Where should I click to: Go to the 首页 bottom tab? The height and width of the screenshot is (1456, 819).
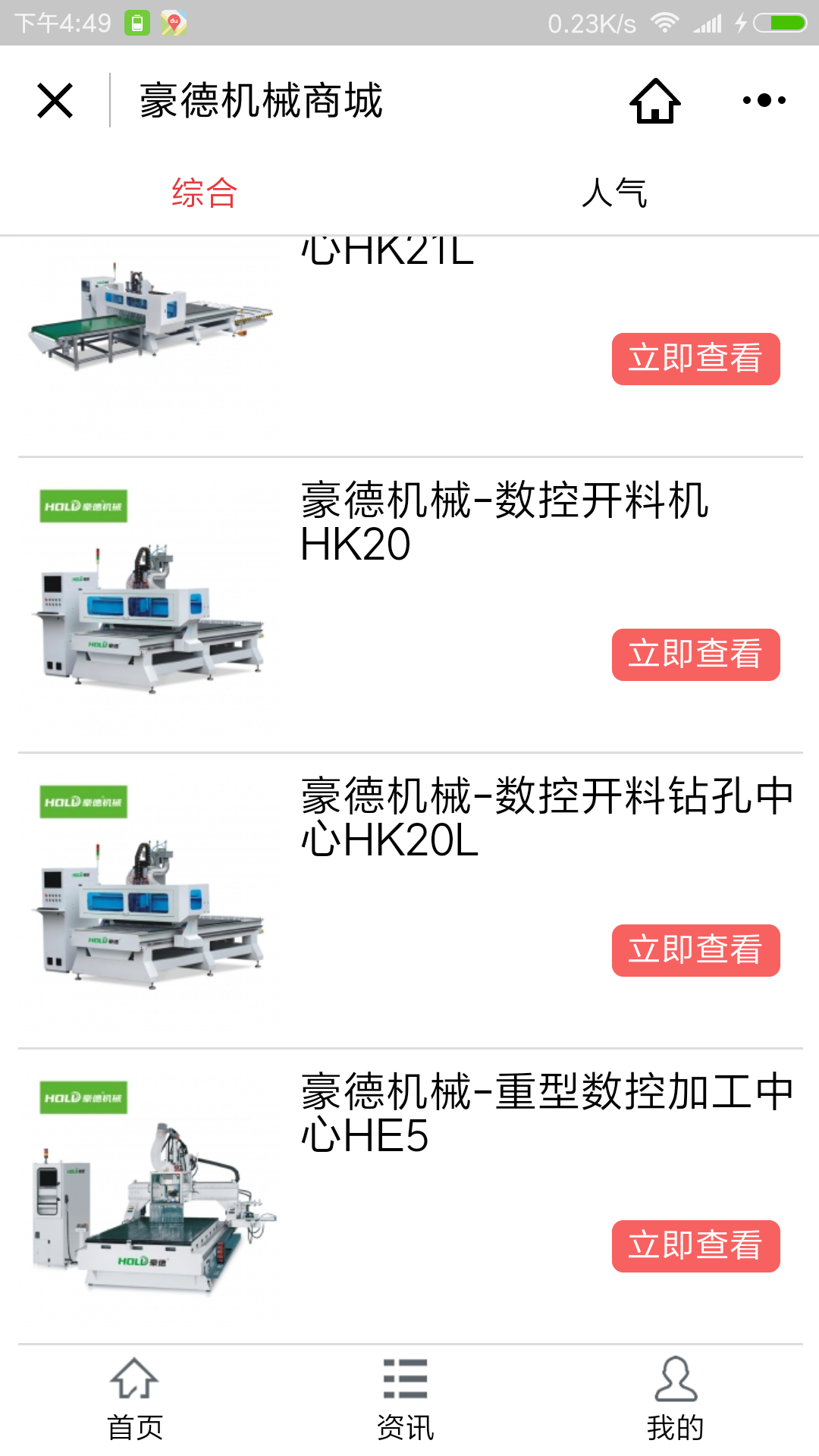(x=135, y=1400)
